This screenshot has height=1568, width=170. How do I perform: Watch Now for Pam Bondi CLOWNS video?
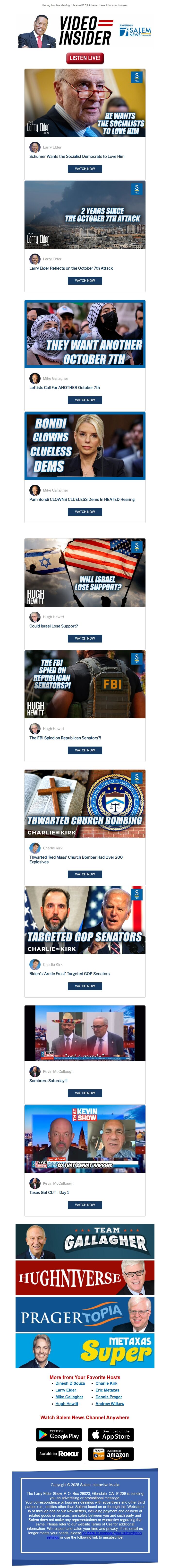pyautogui.click(x=85, y=512)
